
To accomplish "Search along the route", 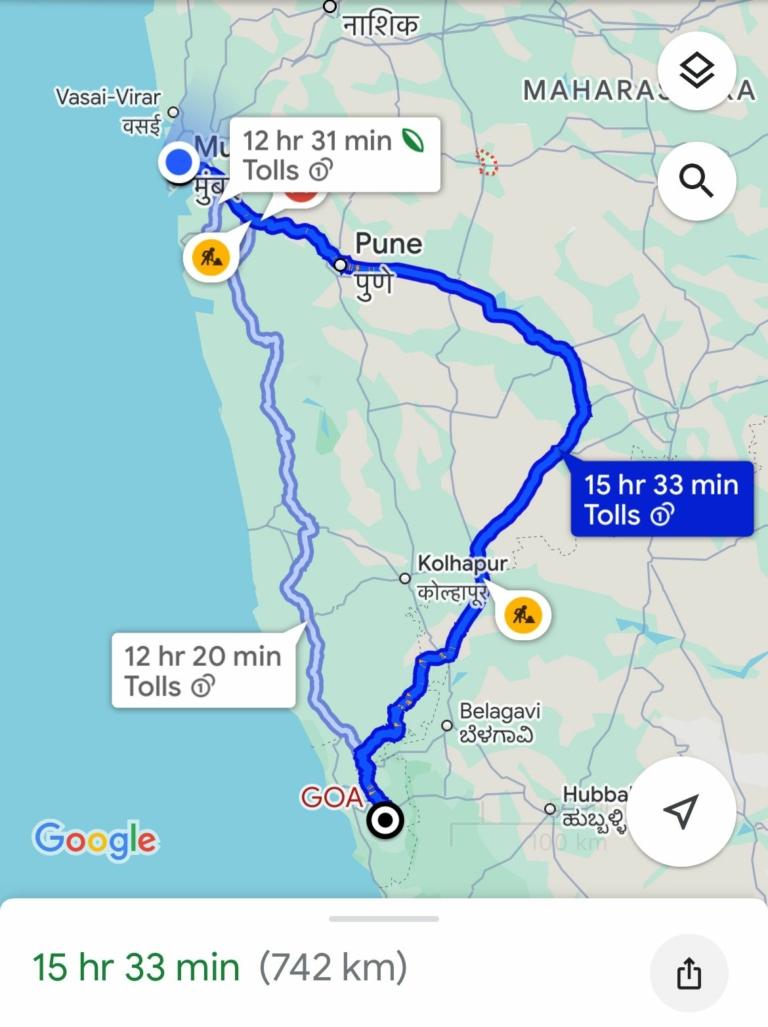I will (697, 181).
